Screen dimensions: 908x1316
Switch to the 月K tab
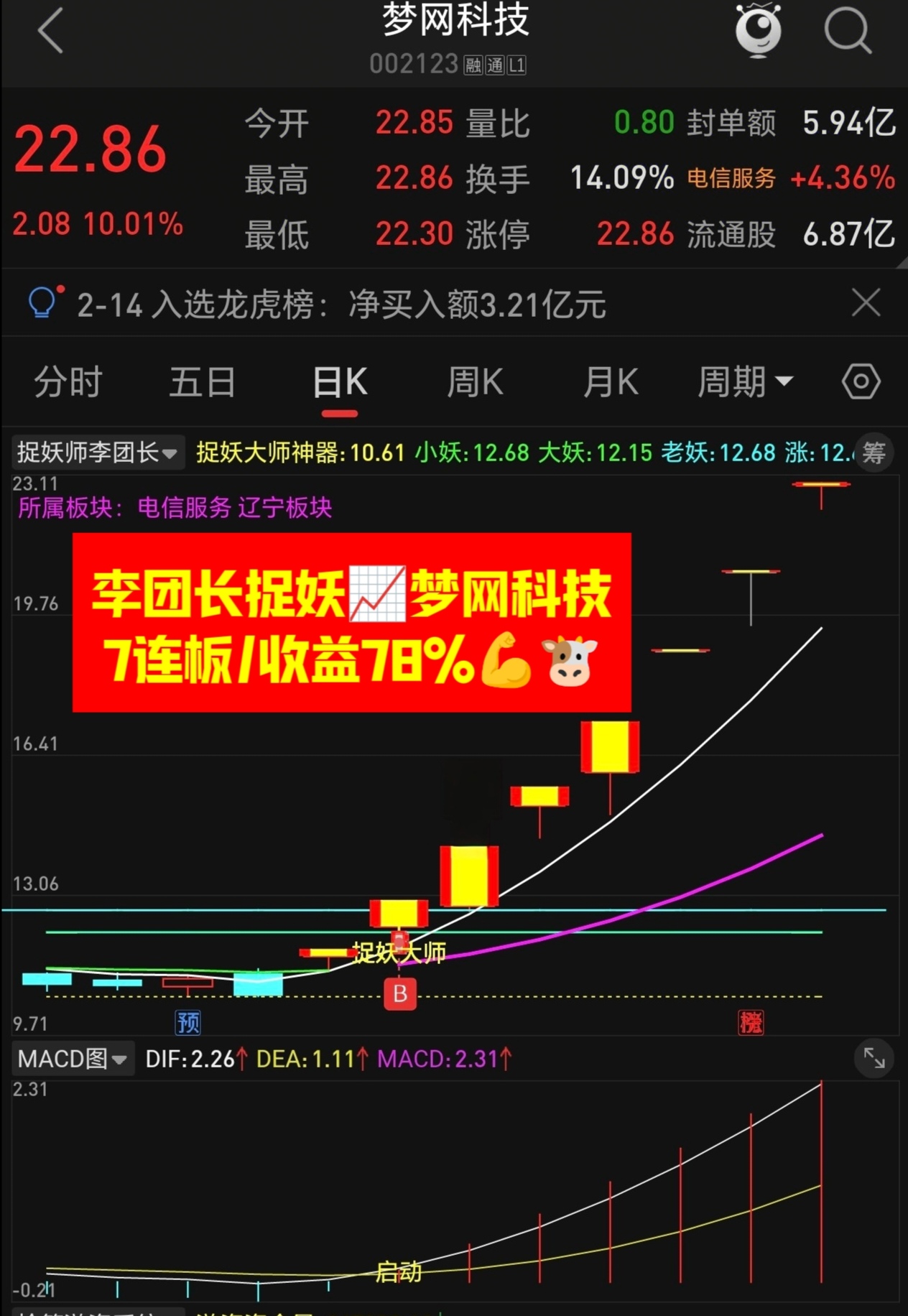tap(610, 381)
